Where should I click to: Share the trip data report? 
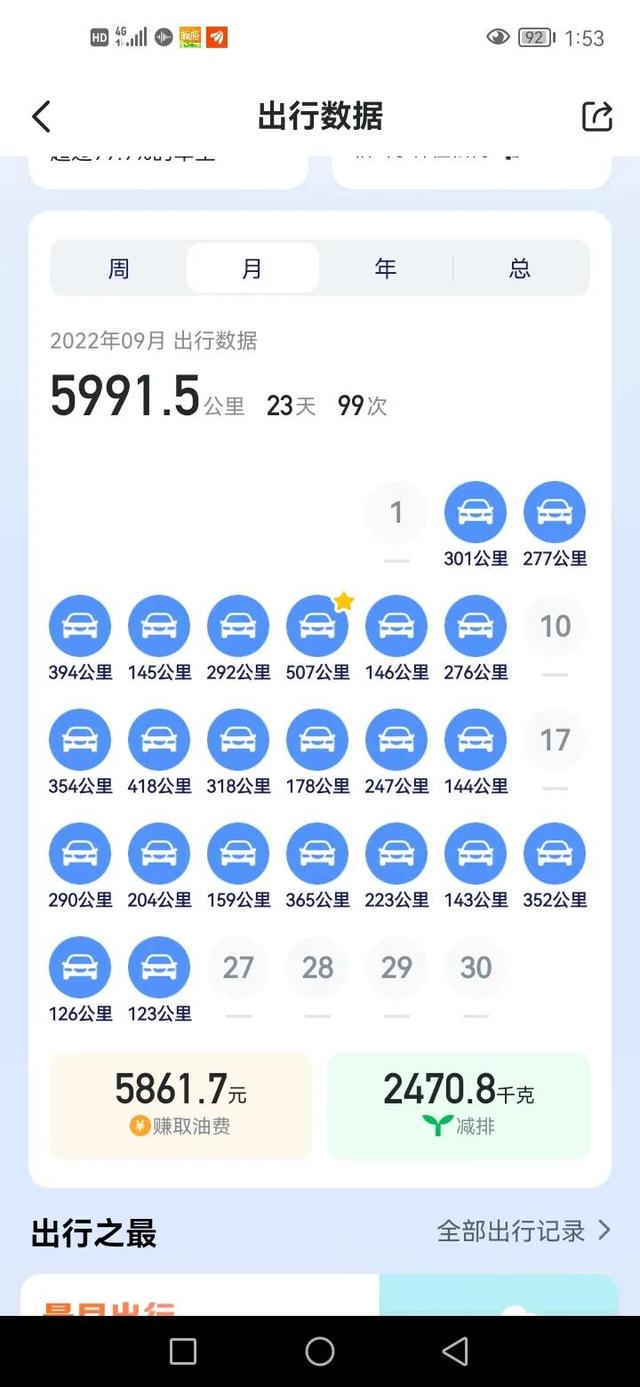[597, 116]
